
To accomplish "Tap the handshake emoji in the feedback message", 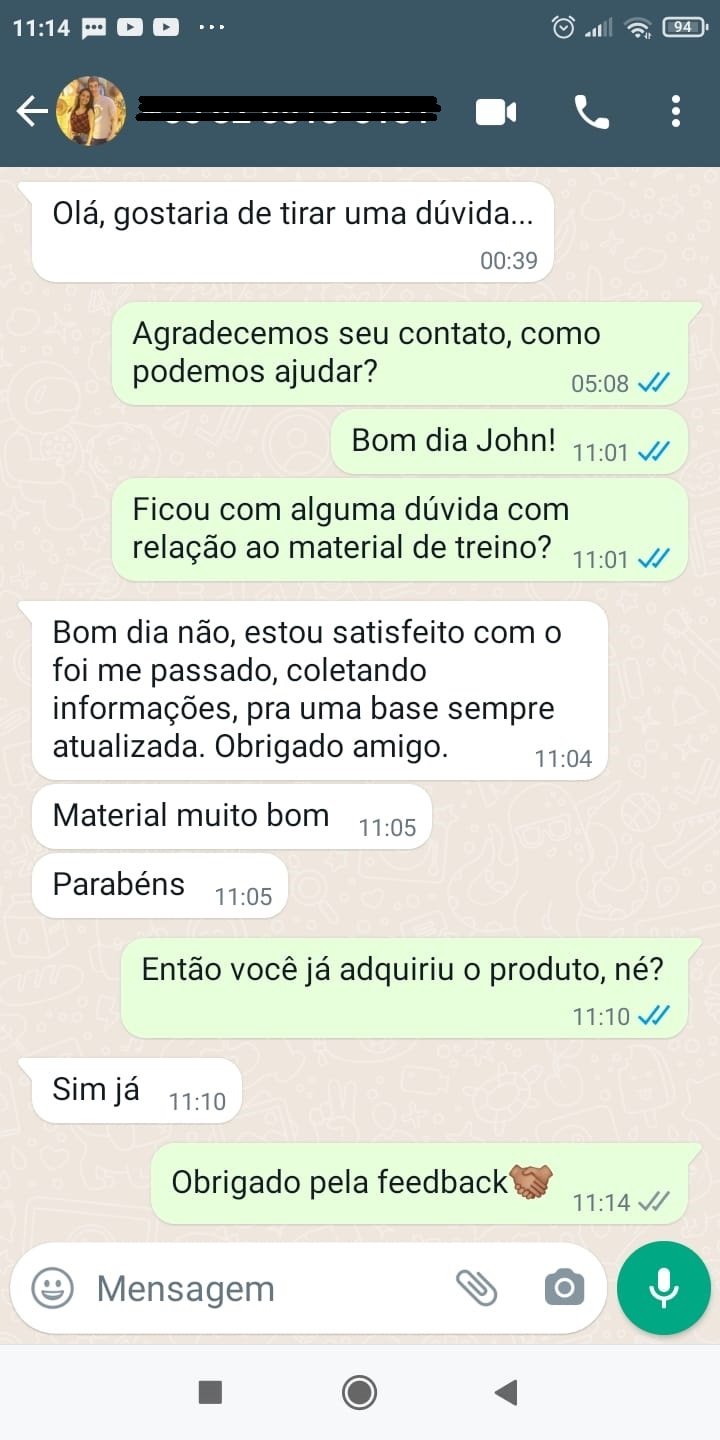I will [530, 1181].
